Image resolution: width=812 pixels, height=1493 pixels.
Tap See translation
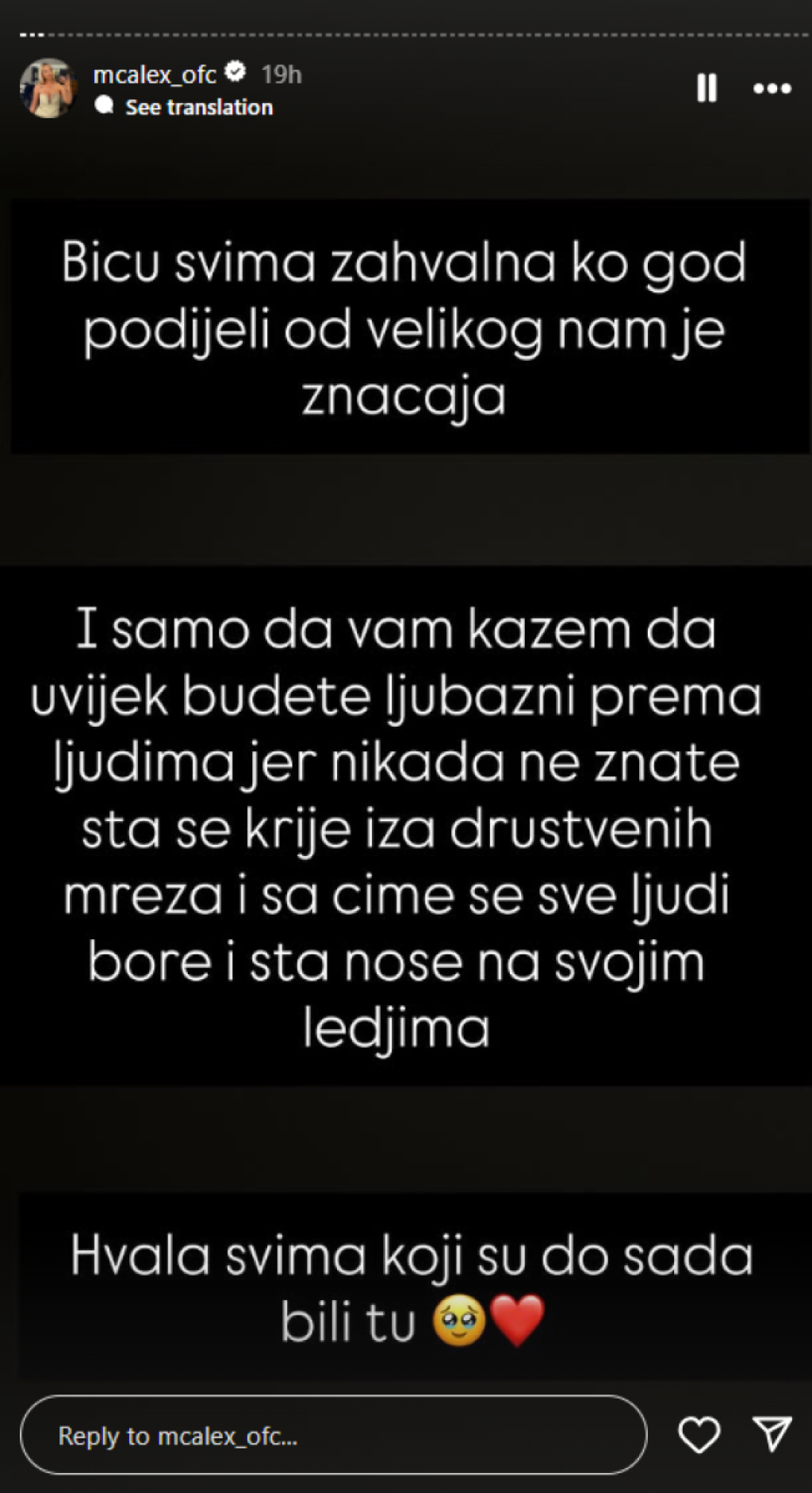coord(198,107)
